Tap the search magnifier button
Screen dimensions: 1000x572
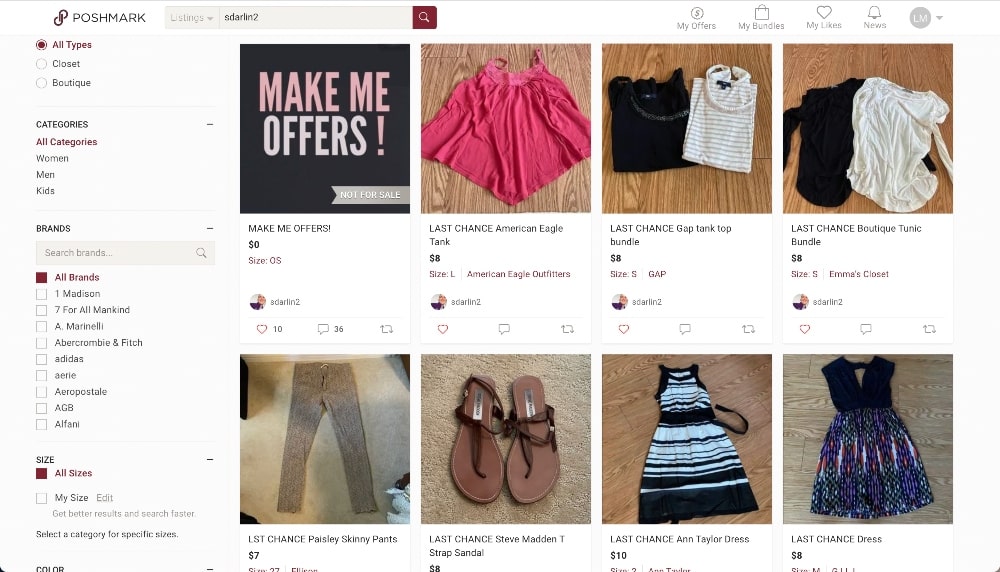[x=424, y=17]
